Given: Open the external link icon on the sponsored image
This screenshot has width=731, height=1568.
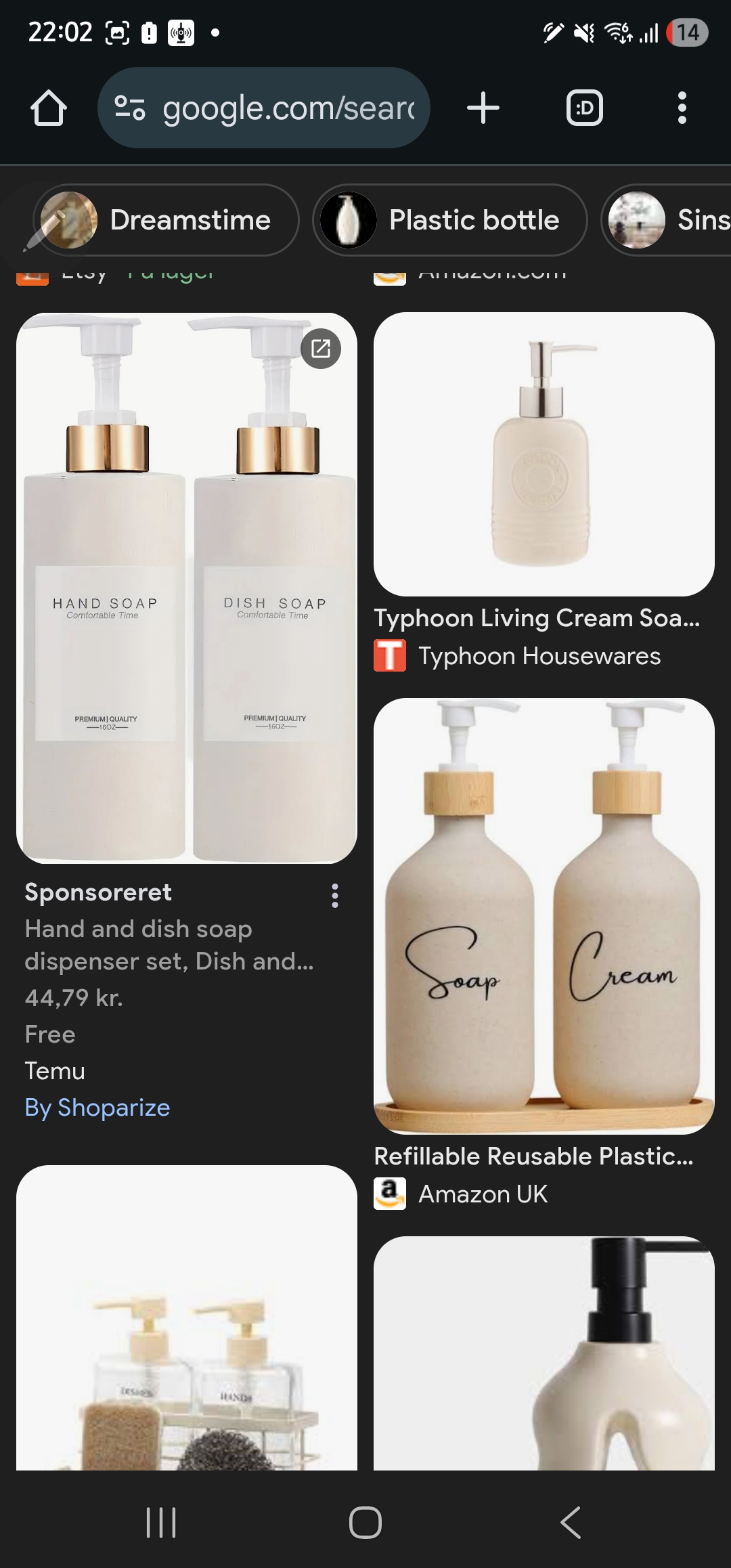Looking at the screenshot, I should [x=321, y=349].
